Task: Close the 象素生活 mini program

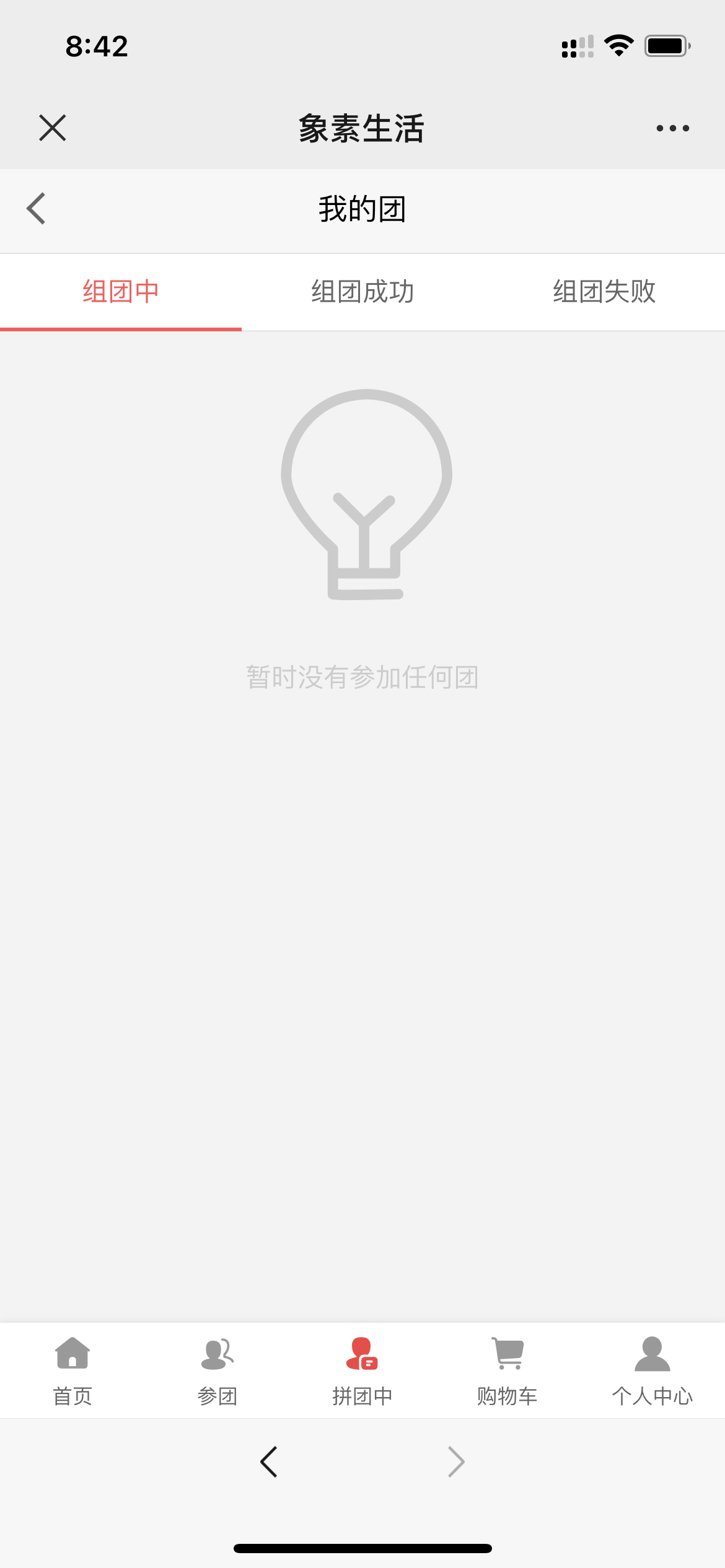Action: pyautogui.click(x=53, y=128)
